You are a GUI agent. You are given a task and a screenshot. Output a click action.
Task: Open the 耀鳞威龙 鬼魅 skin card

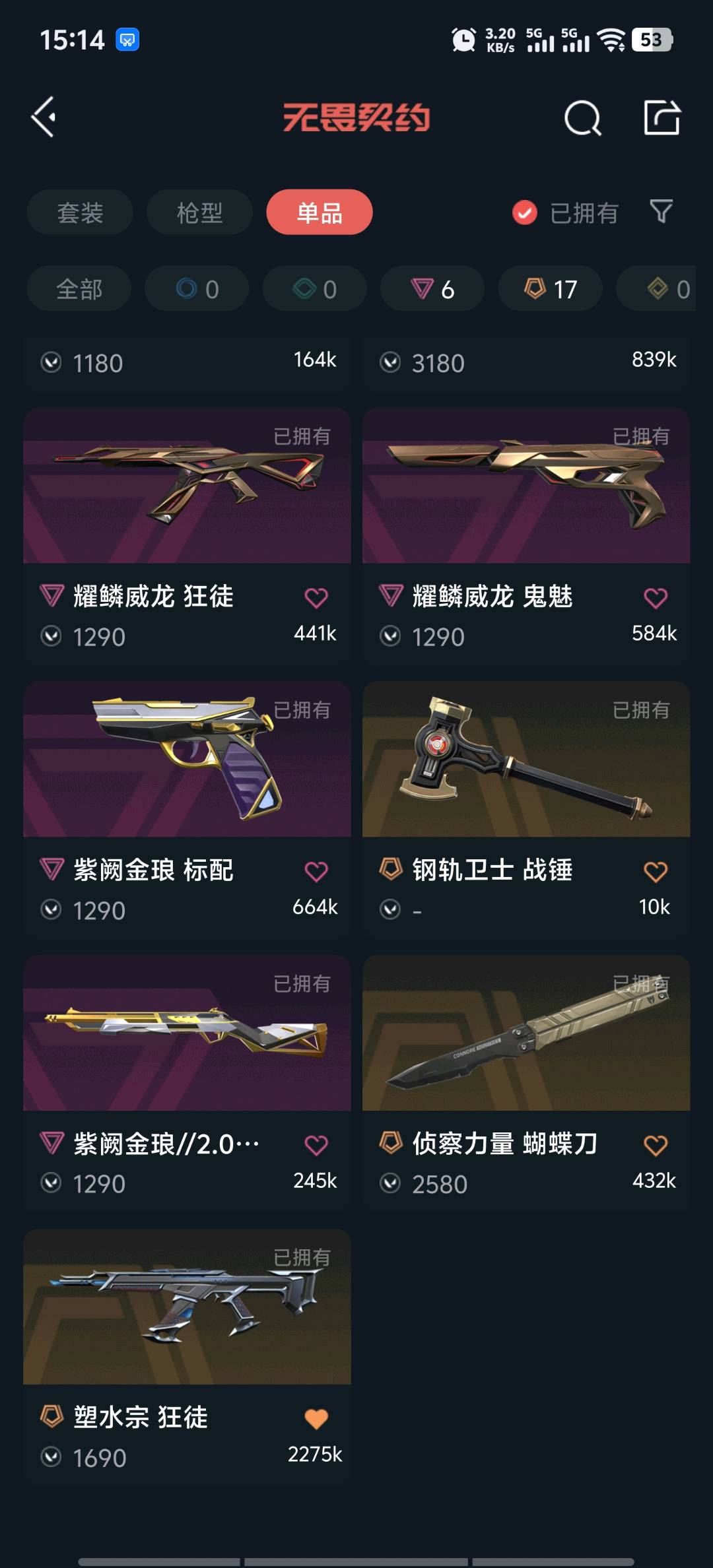pyautogui.click(x=526, y=486)
